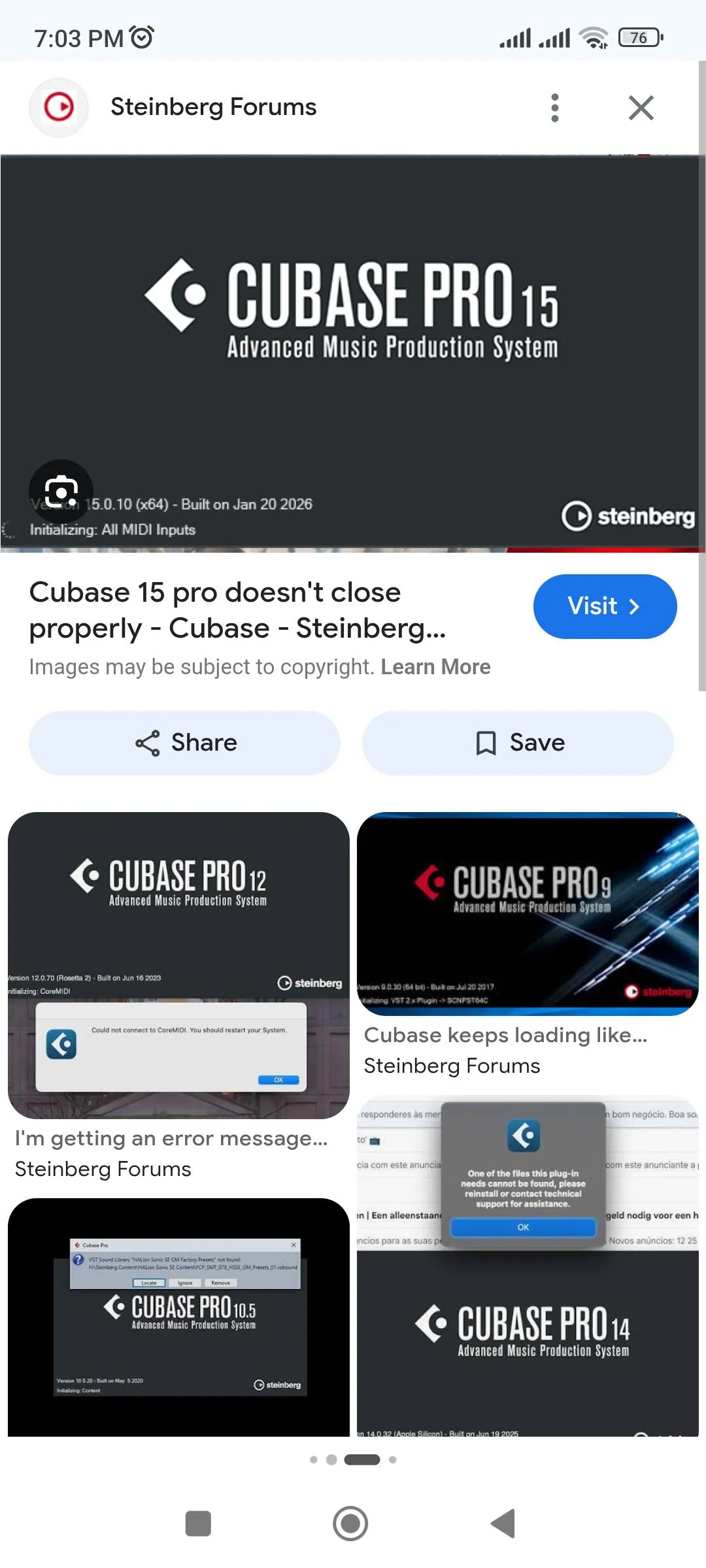Visit the Steinberg Forums page

point(605,606)
